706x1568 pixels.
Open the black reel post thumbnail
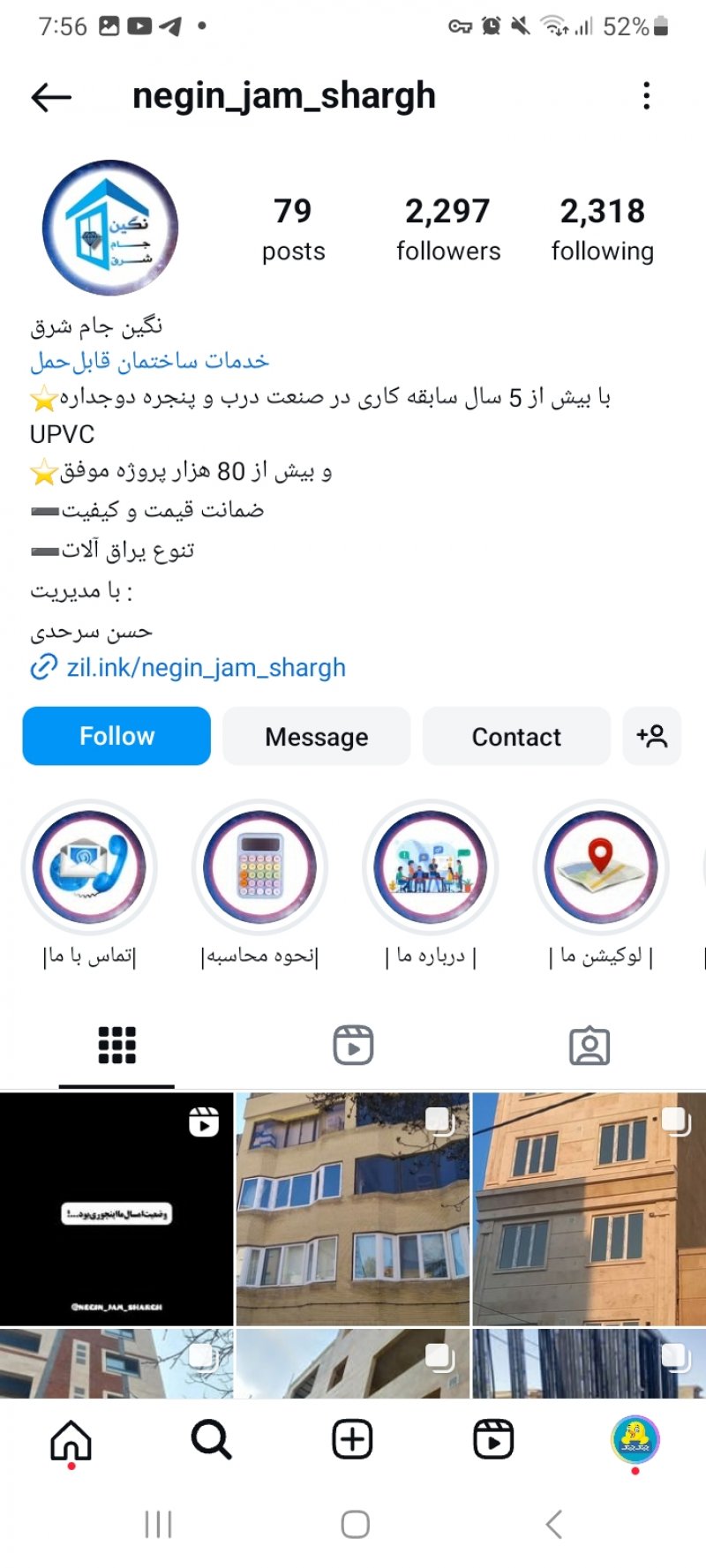pyautogui.click(x=116, y=1209)
